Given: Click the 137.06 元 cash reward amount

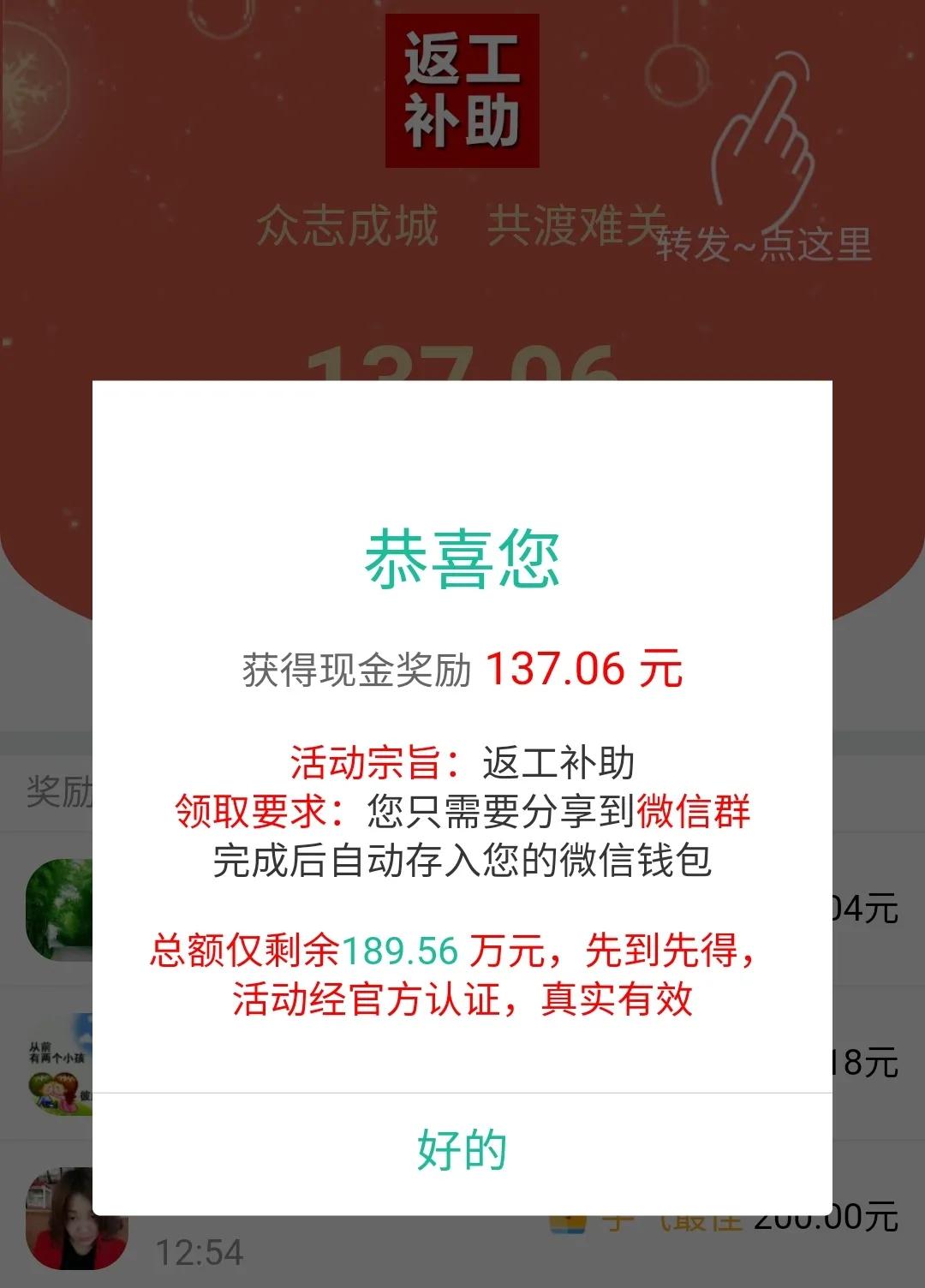Looking at the screenshot, I should pos(582,670).
